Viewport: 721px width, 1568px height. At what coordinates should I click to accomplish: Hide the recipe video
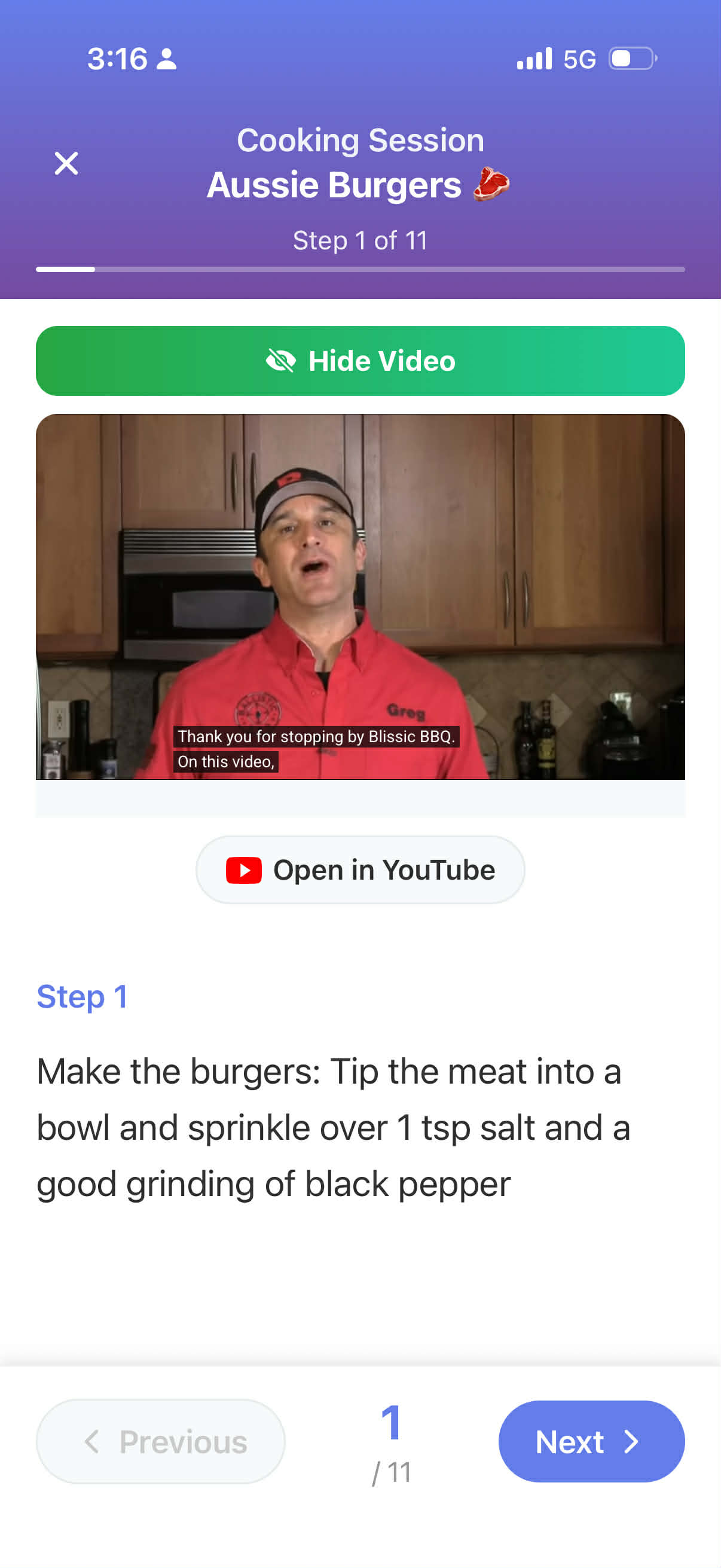360,361
